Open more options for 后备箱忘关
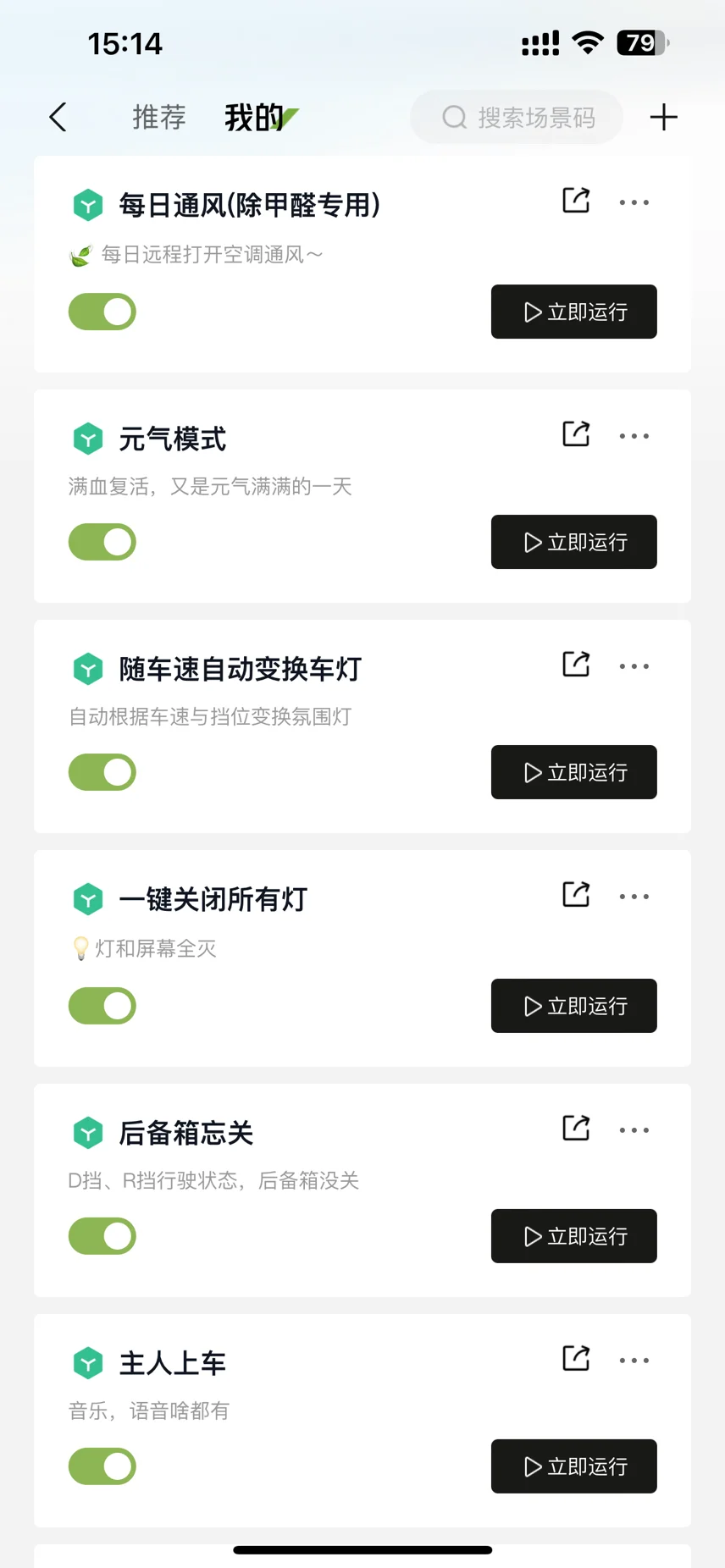725x1568 pixels. click(x=634, y=1130)
